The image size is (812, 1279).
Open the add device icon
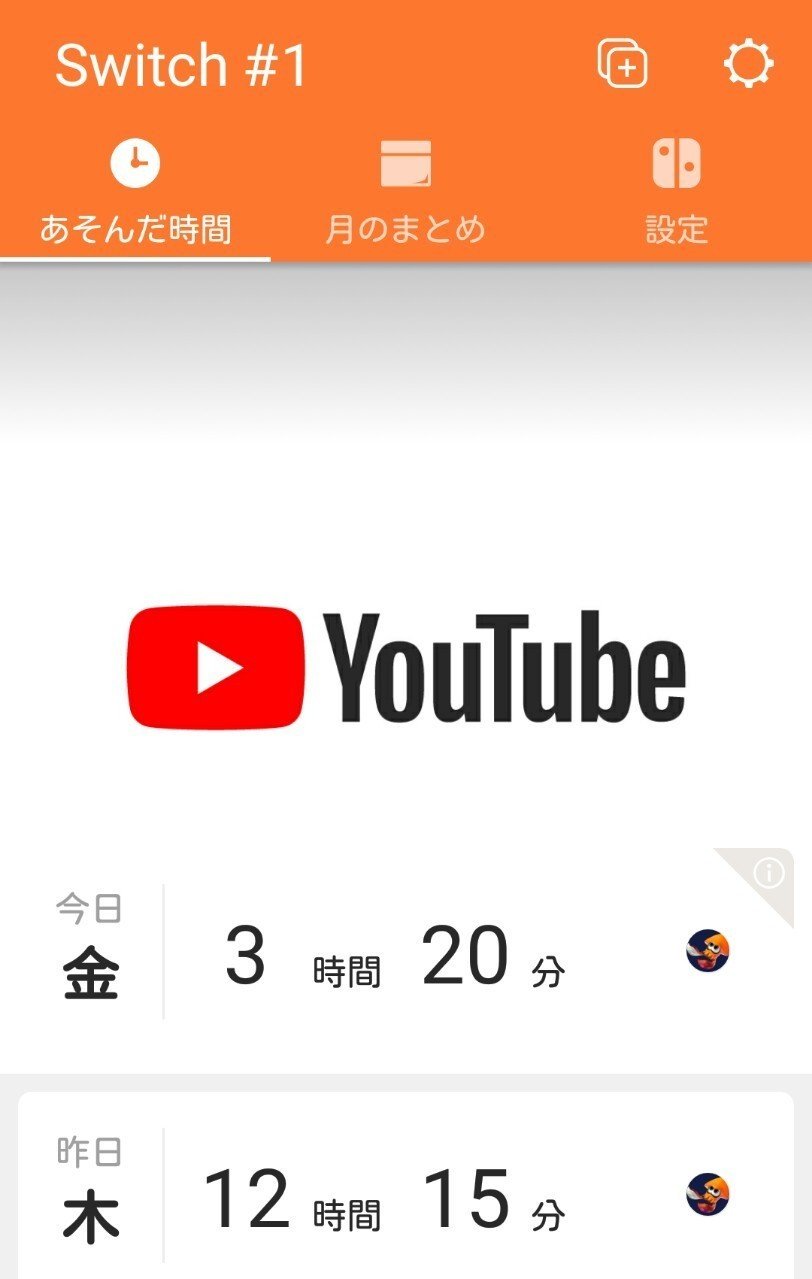tap(623, 65)
